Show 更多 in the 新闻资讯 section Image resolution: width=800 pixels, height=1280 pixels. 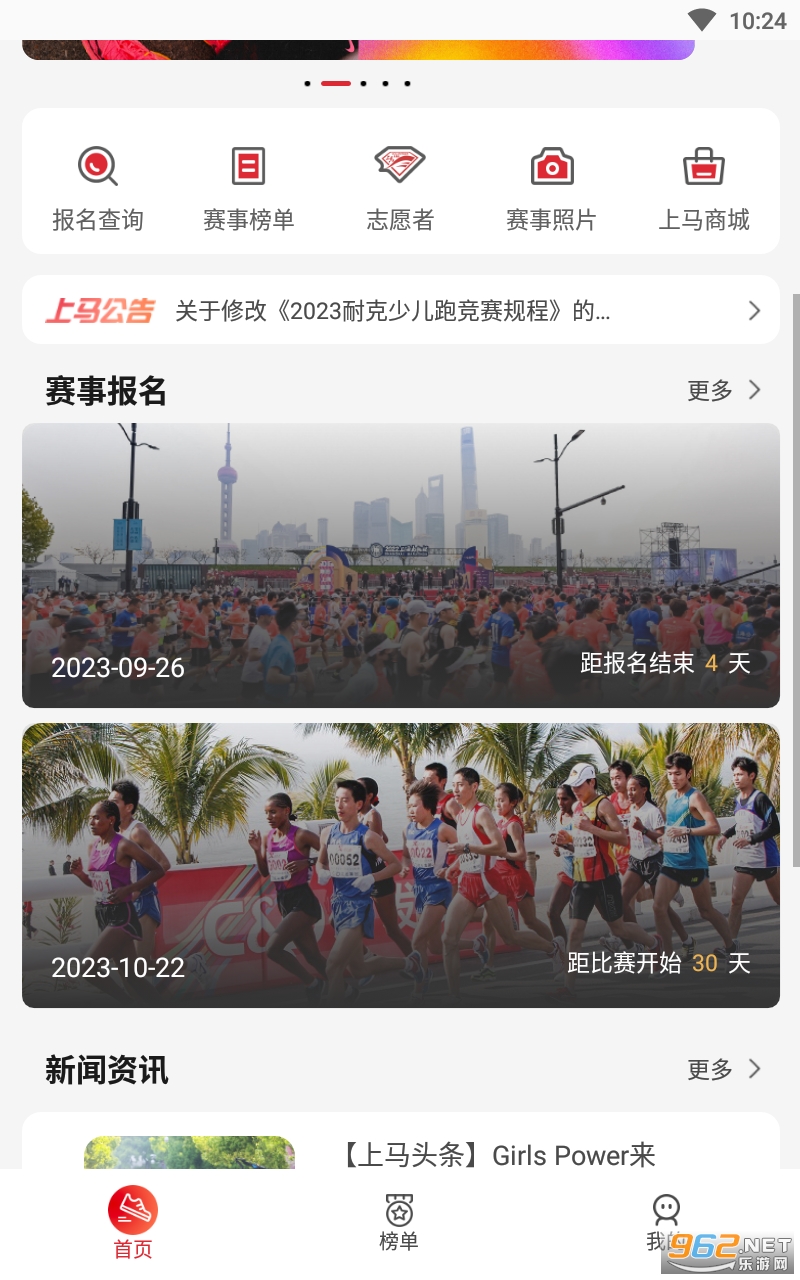[724, 1070]
